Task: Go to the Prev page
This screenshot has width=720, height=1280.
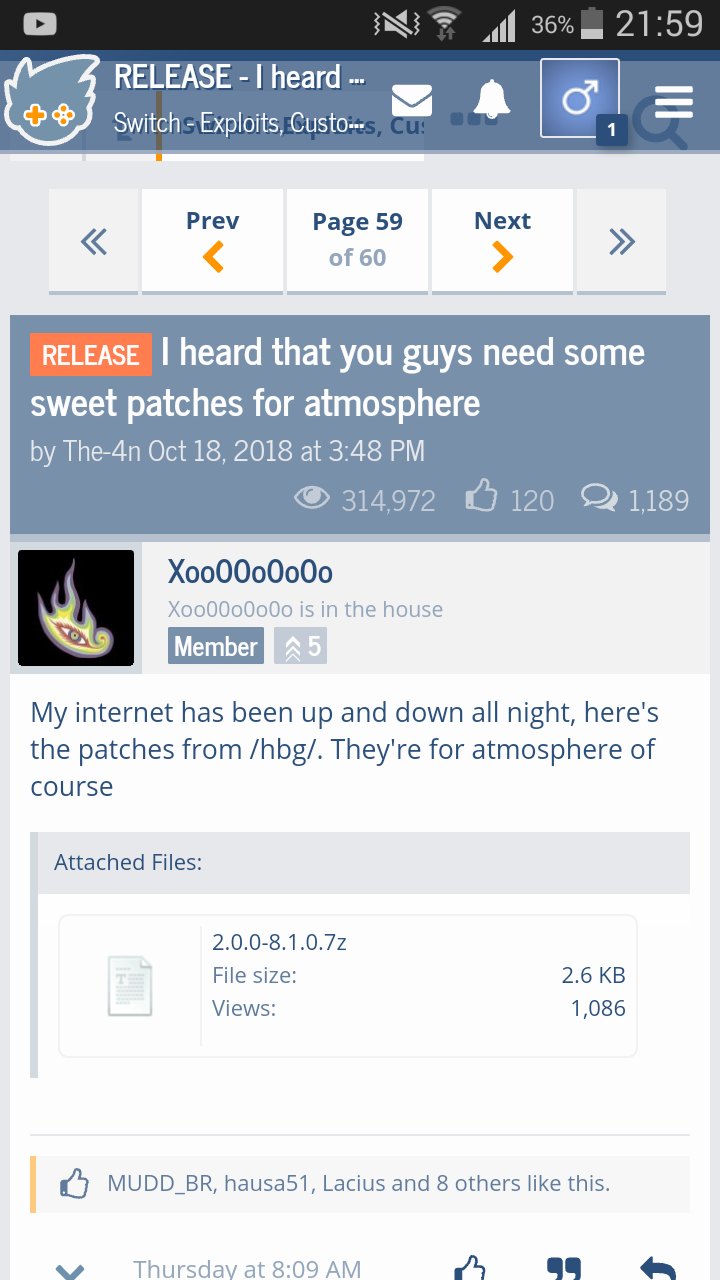Action: coord(212,241)
